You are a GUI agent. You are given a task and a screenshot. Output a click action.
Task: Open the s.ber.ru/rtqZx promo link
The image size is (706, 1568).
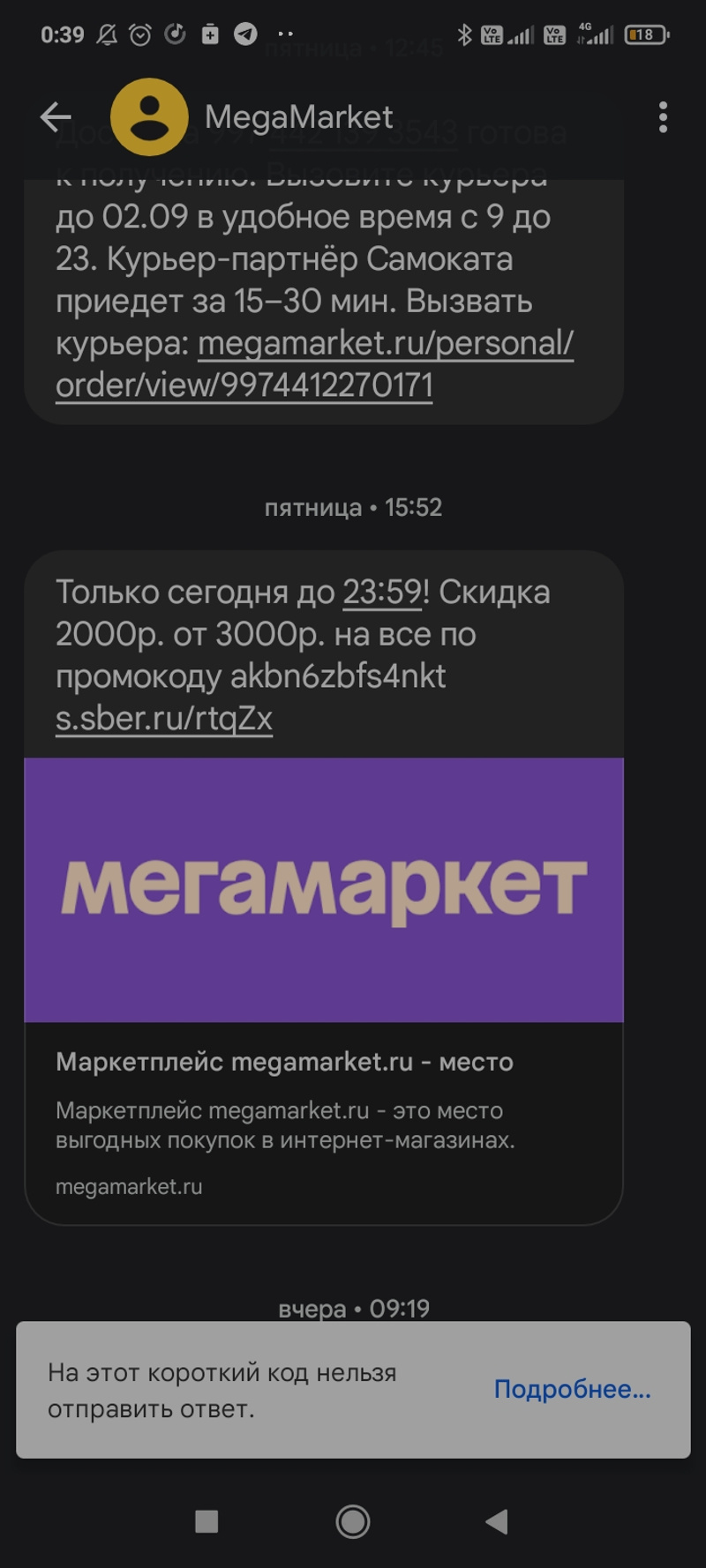coord(164,719)
